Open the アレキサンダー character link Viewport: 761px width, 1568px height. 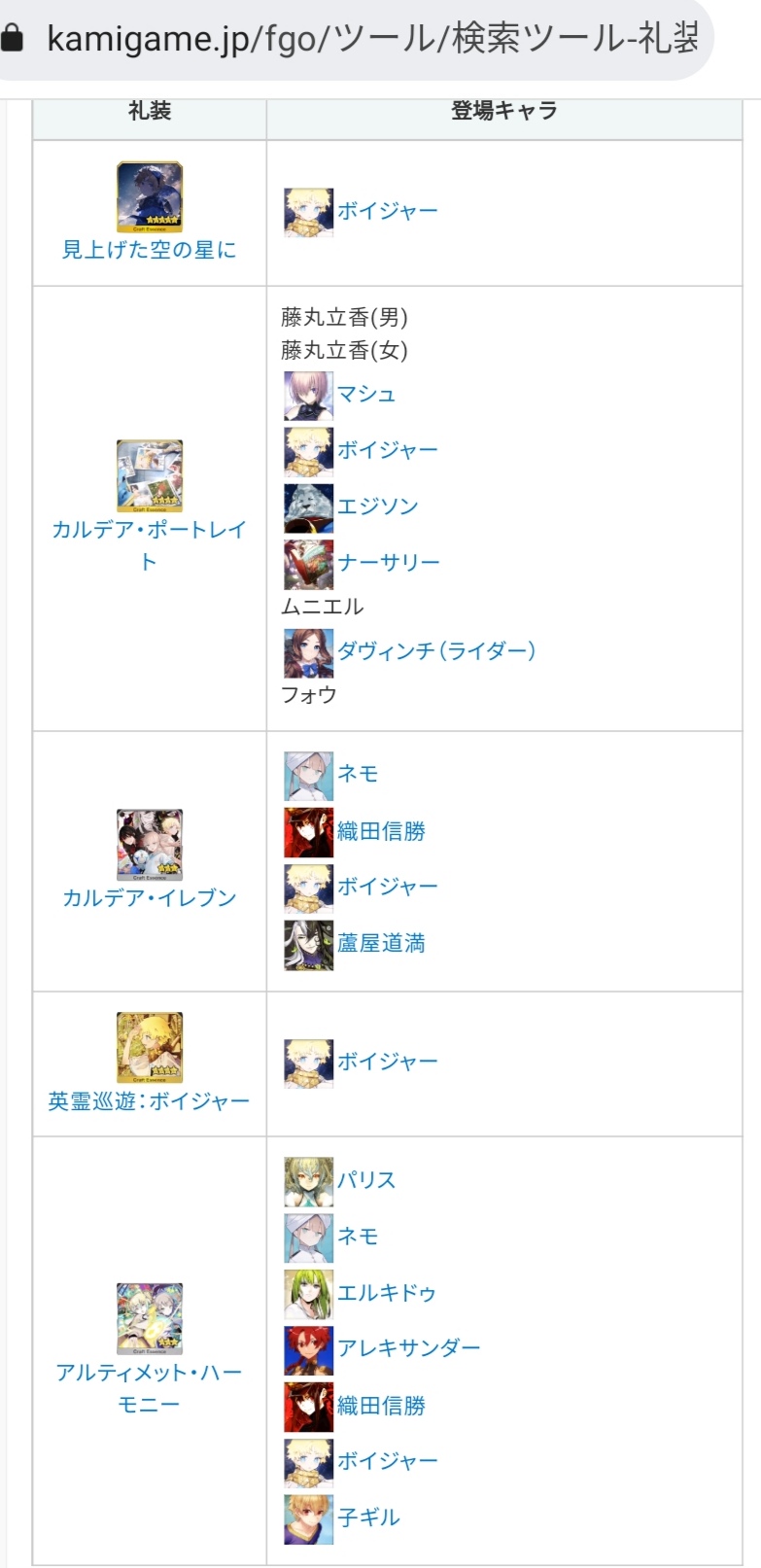pos(408,1348)
